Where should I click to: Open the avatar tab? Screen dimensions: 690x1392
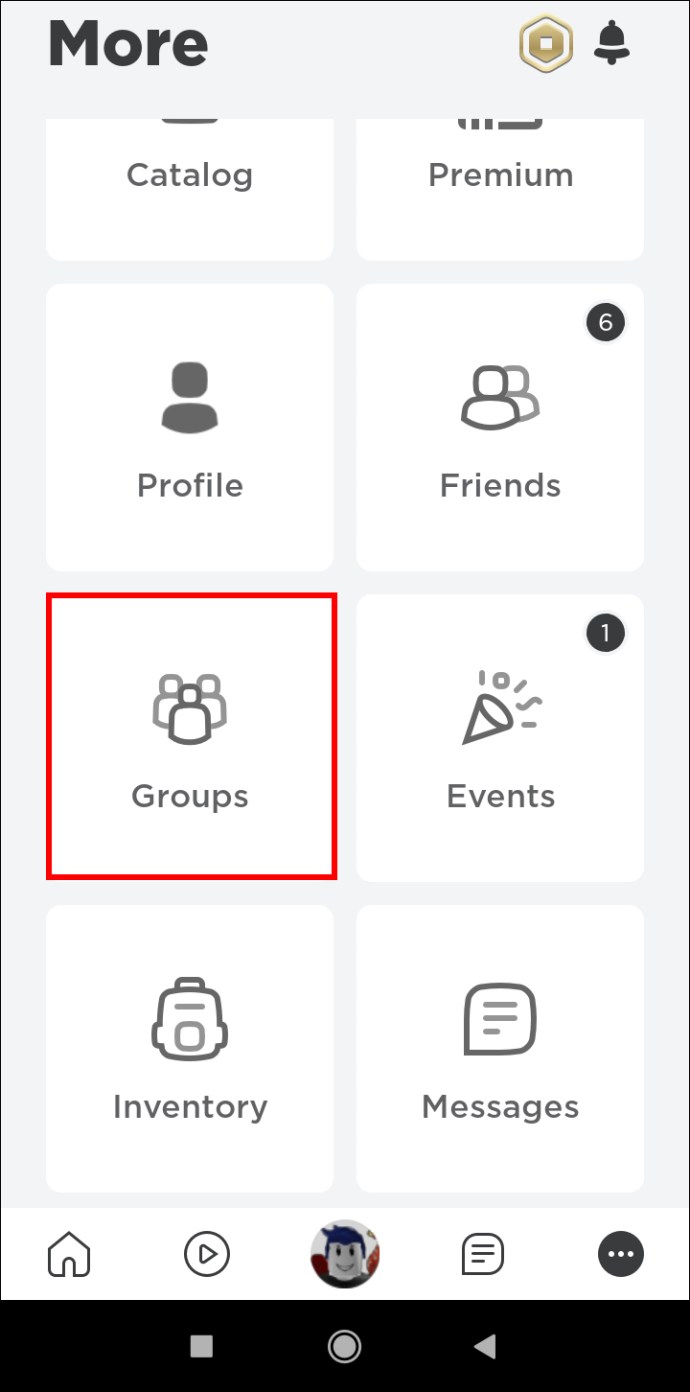pyautogui.click(x=345, y=1254)
